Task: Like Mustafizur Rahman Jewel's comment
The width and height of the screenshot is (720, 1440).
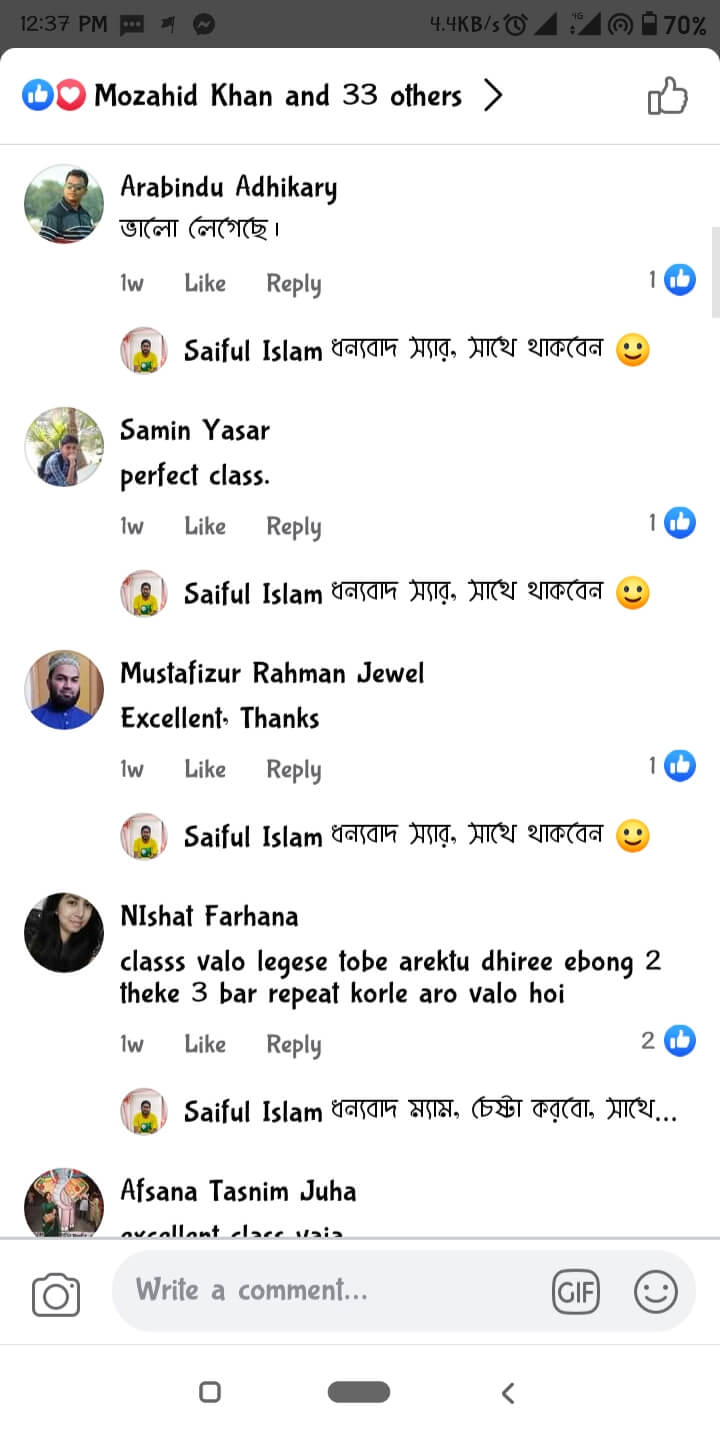Action: [x=205, y=770]
